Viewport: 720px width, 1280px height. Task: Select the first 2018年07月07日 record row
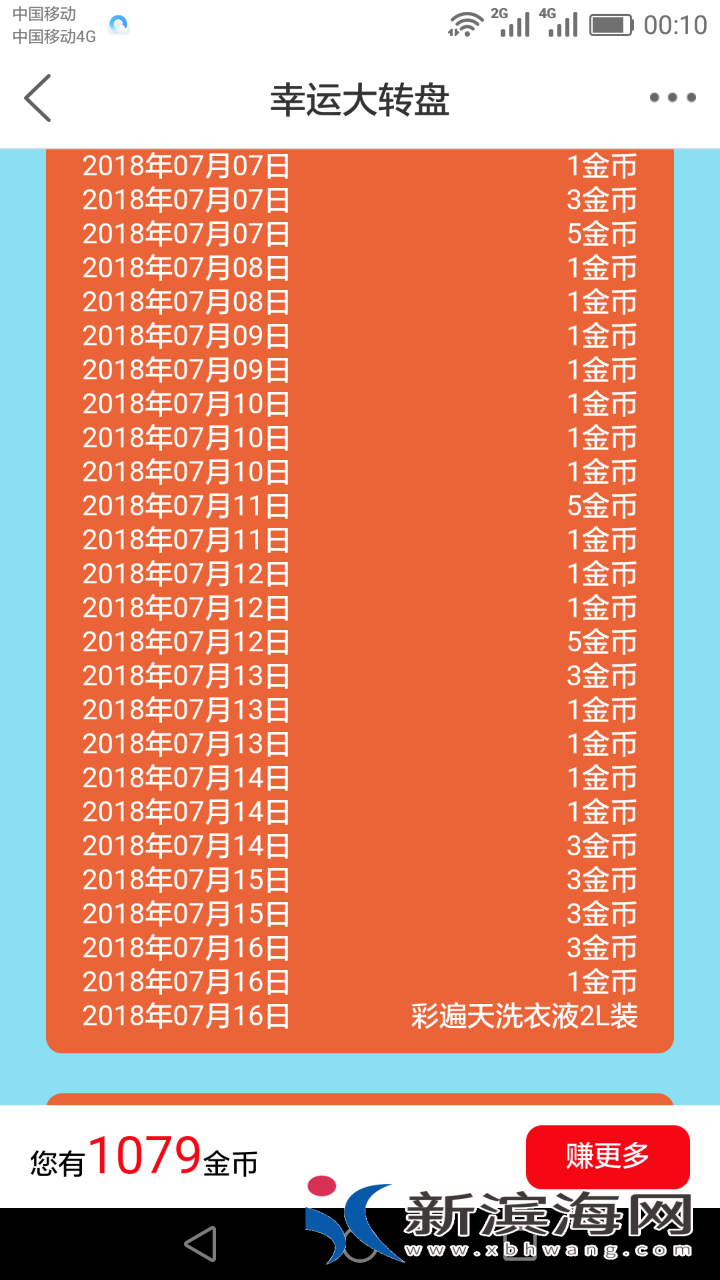point(360,167)
